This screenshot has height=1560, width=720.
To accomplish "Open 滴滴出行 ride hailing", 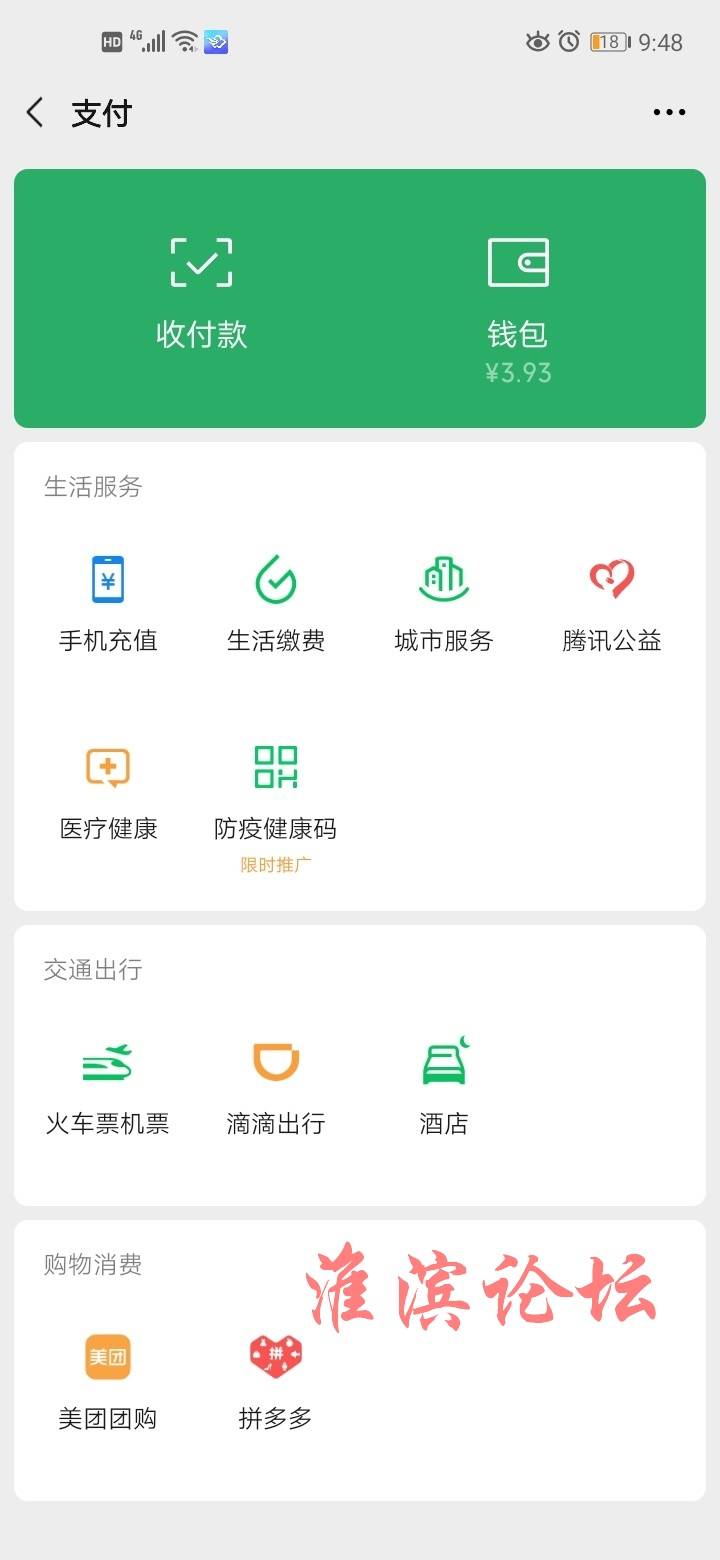I will pyautogui.click(x=276, y=1088).
